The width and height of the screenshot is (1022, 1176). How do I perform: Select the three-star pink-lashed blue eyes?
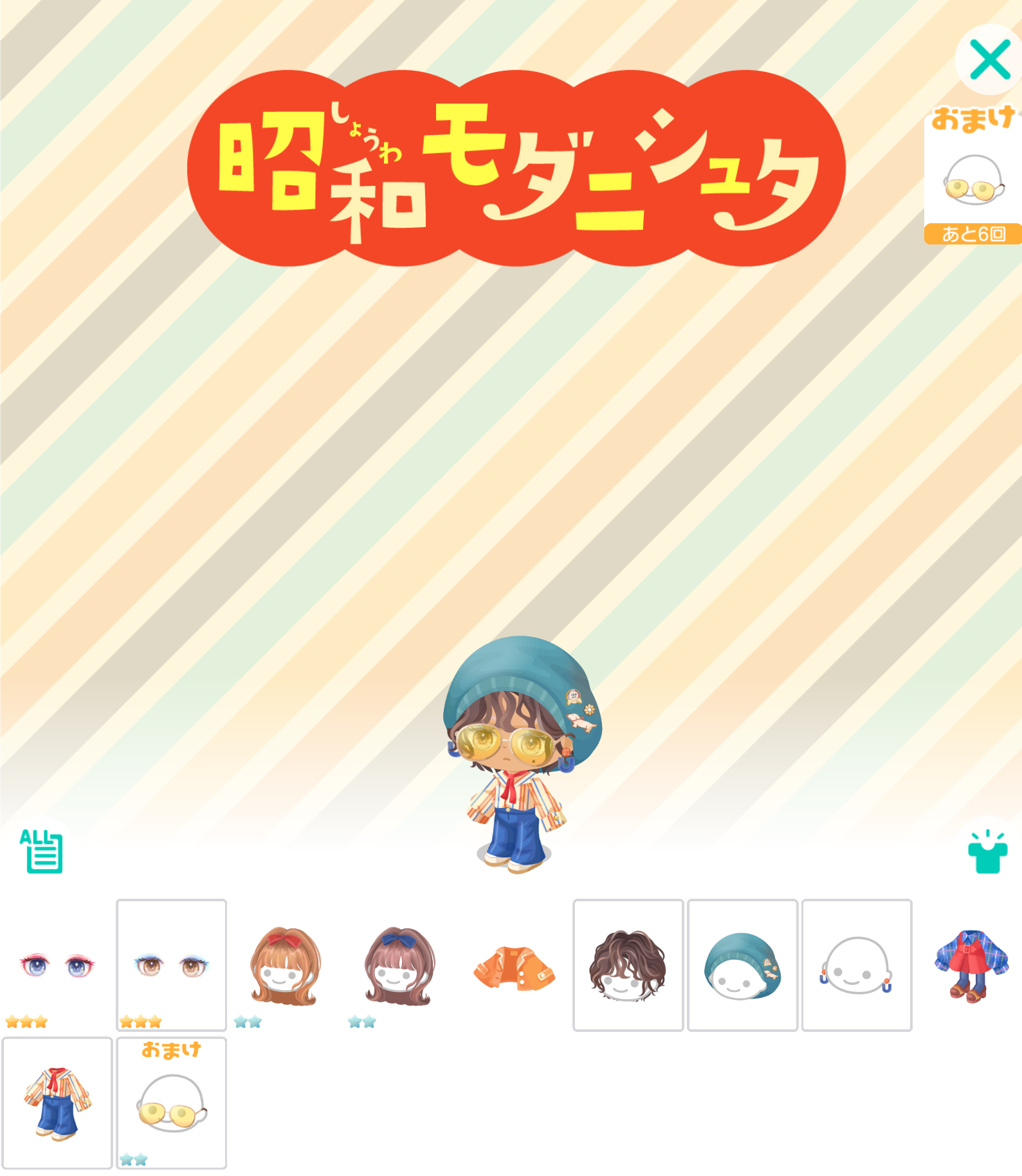point(57,965)
